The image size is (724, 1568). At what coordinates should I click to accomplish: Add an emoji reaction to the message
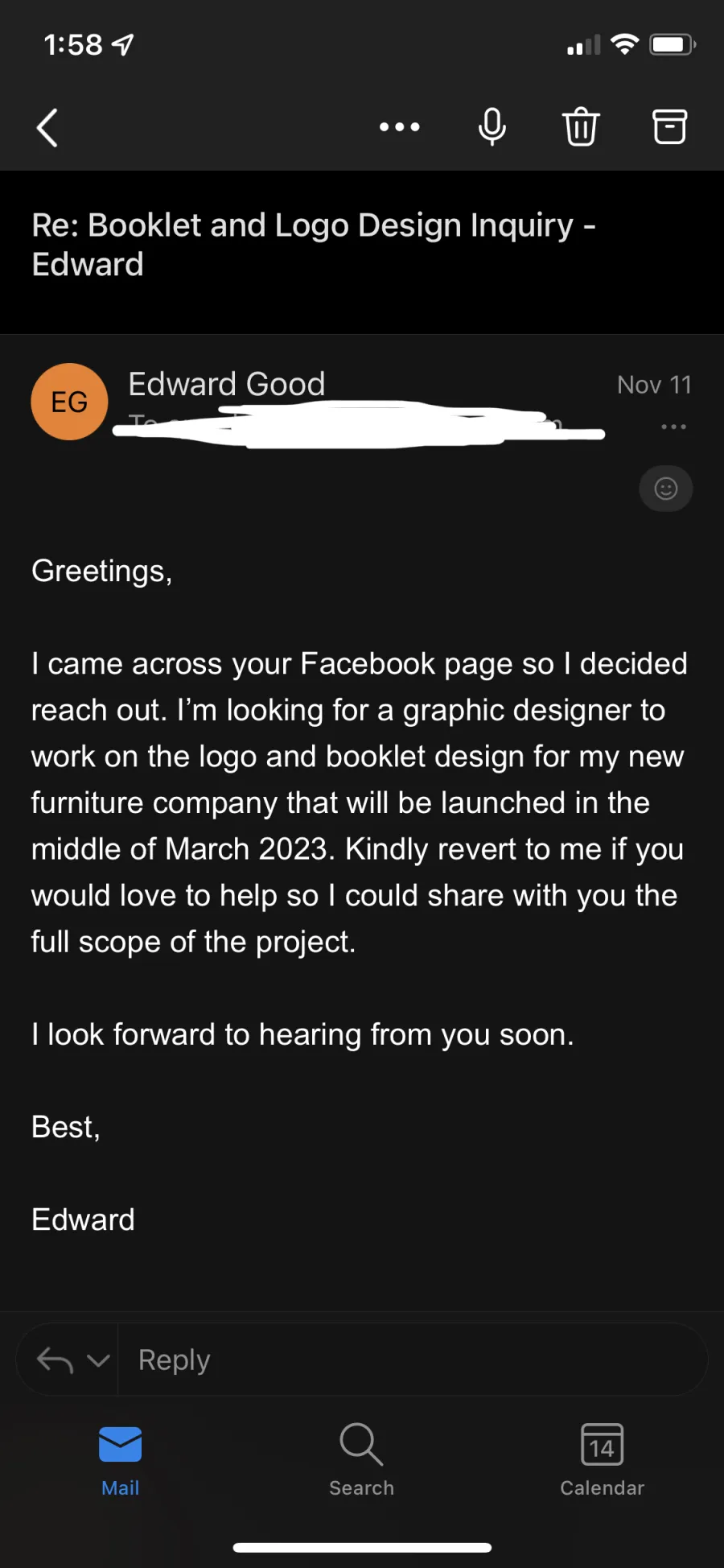[666, 489]
